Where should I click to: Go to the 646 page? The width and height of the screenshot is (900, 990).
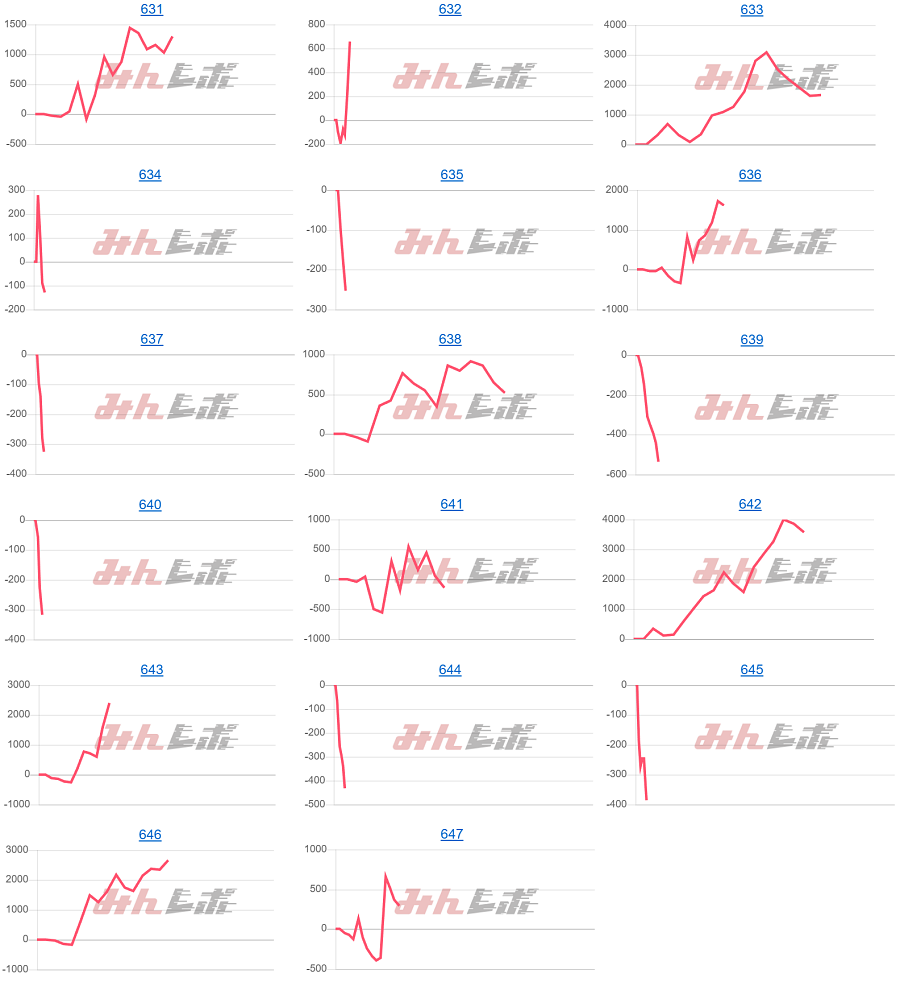tap(150, 835)
